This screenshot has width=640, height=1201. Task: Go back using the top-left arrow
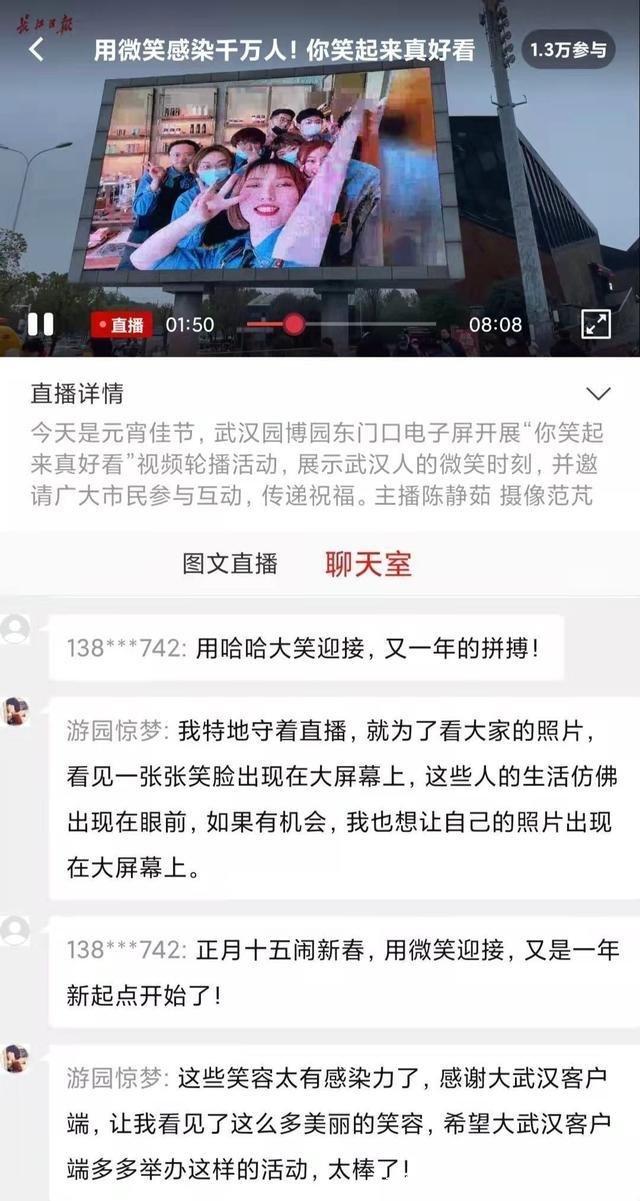point(37,49)
